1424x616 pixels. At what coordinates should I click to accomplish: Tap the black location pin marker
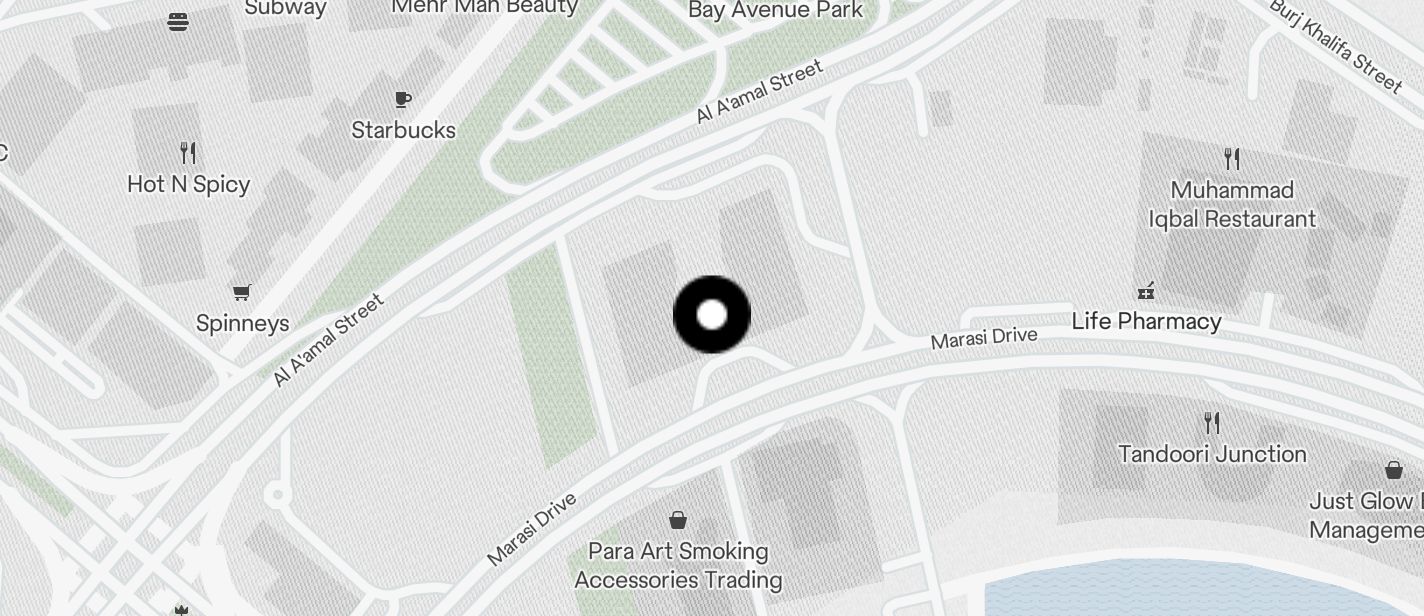click(711, 315)
